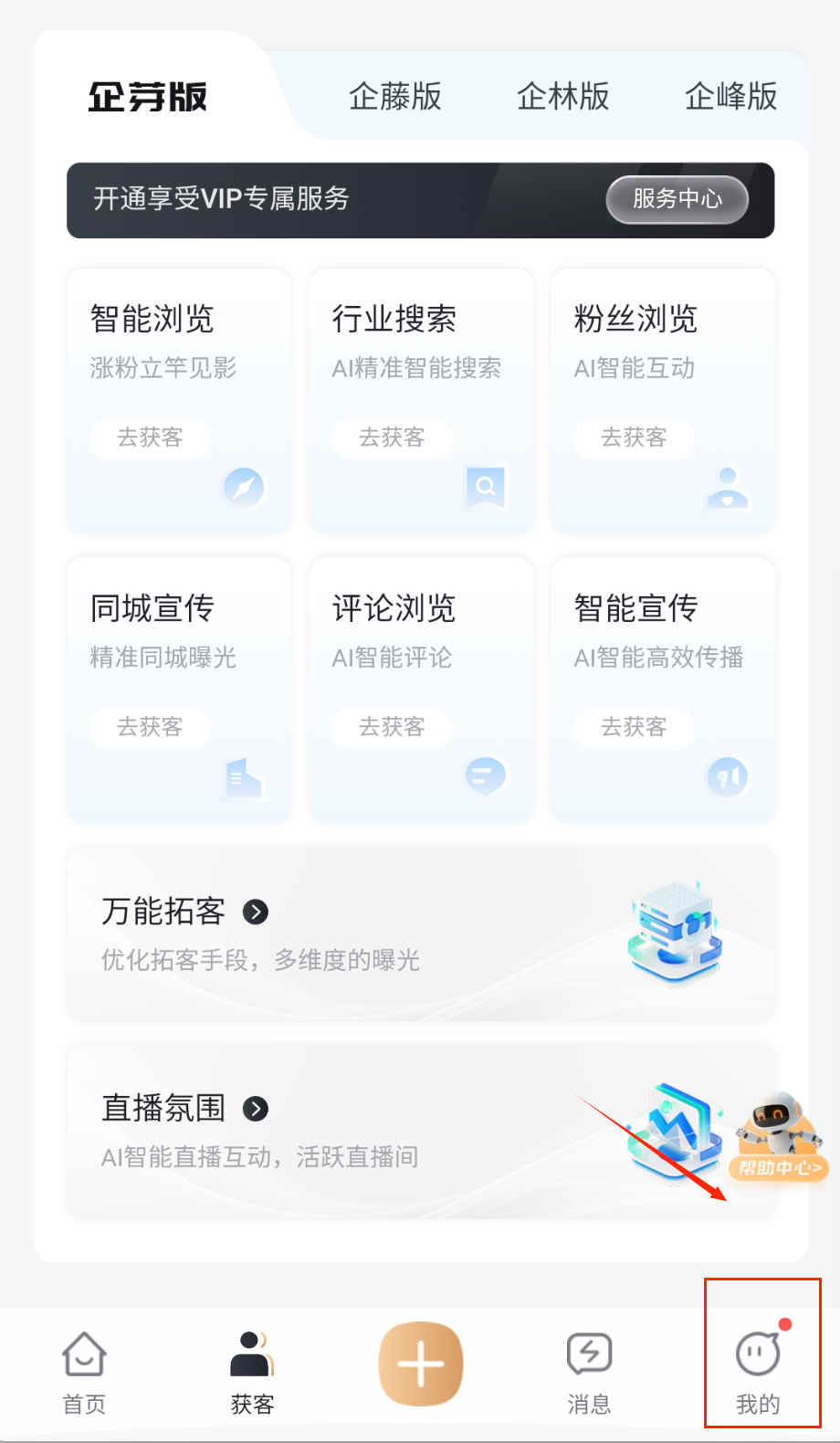This screenshot has width=840, height=1443.
Task: Open 服务中心 from the VIP banner
Action: (677, 199)
